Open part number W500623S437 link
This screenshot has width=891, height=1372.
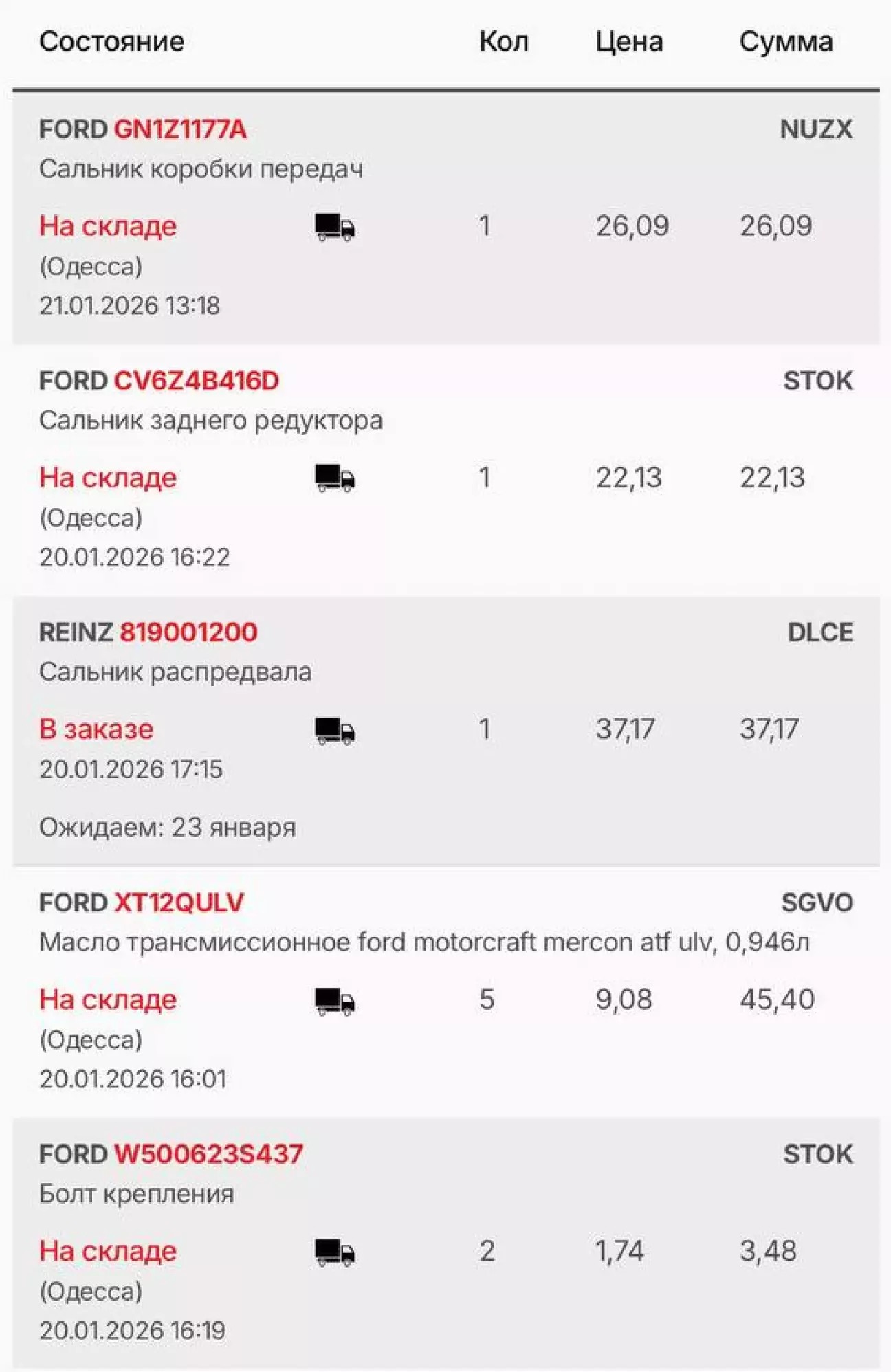(x=208, y=1154)
